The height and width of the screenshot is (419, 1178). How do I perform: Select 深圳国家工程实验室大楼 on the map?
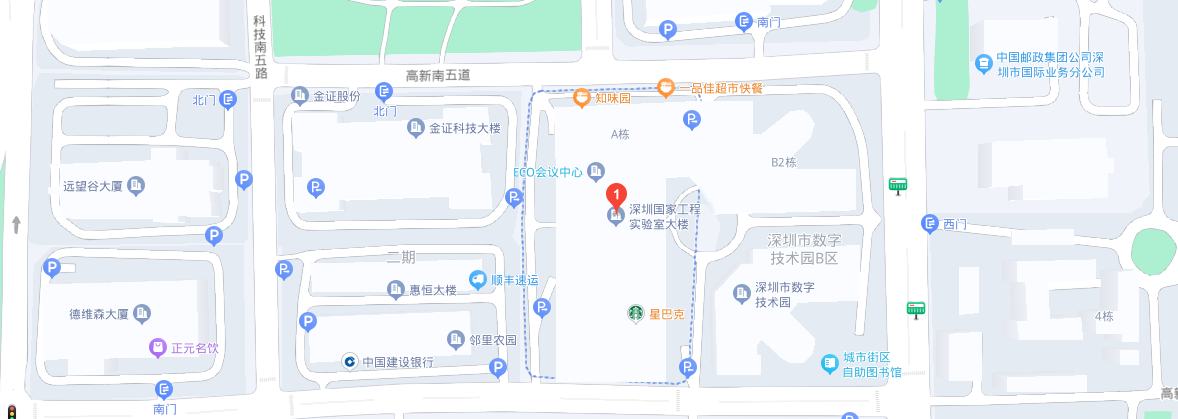pyautogui.click(x=615, y=216)
